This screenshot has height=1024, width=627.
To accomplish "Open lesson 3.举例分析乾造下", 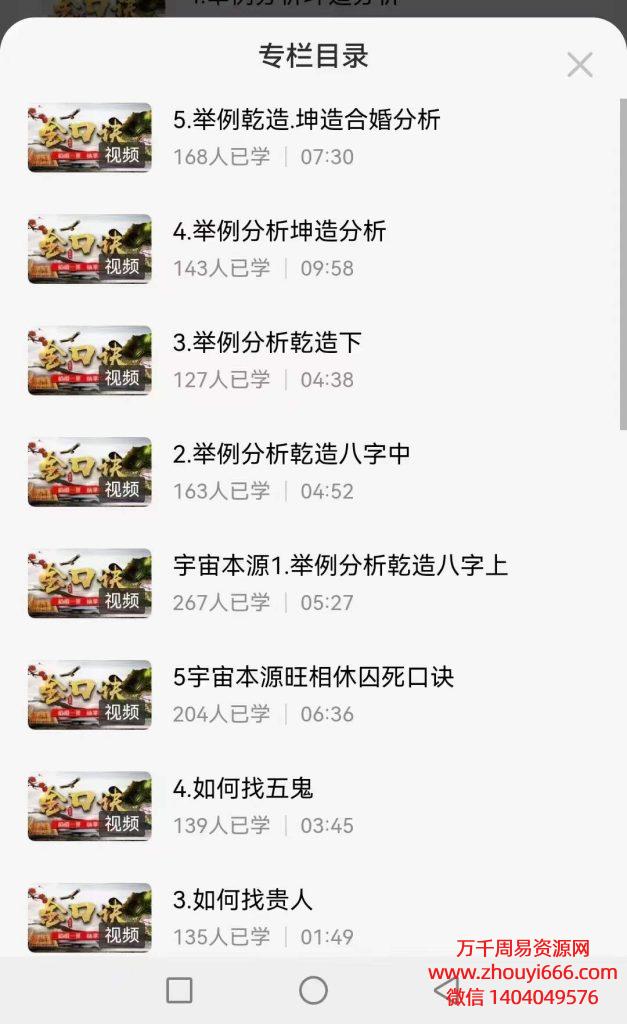I will (x=267, y=343).
